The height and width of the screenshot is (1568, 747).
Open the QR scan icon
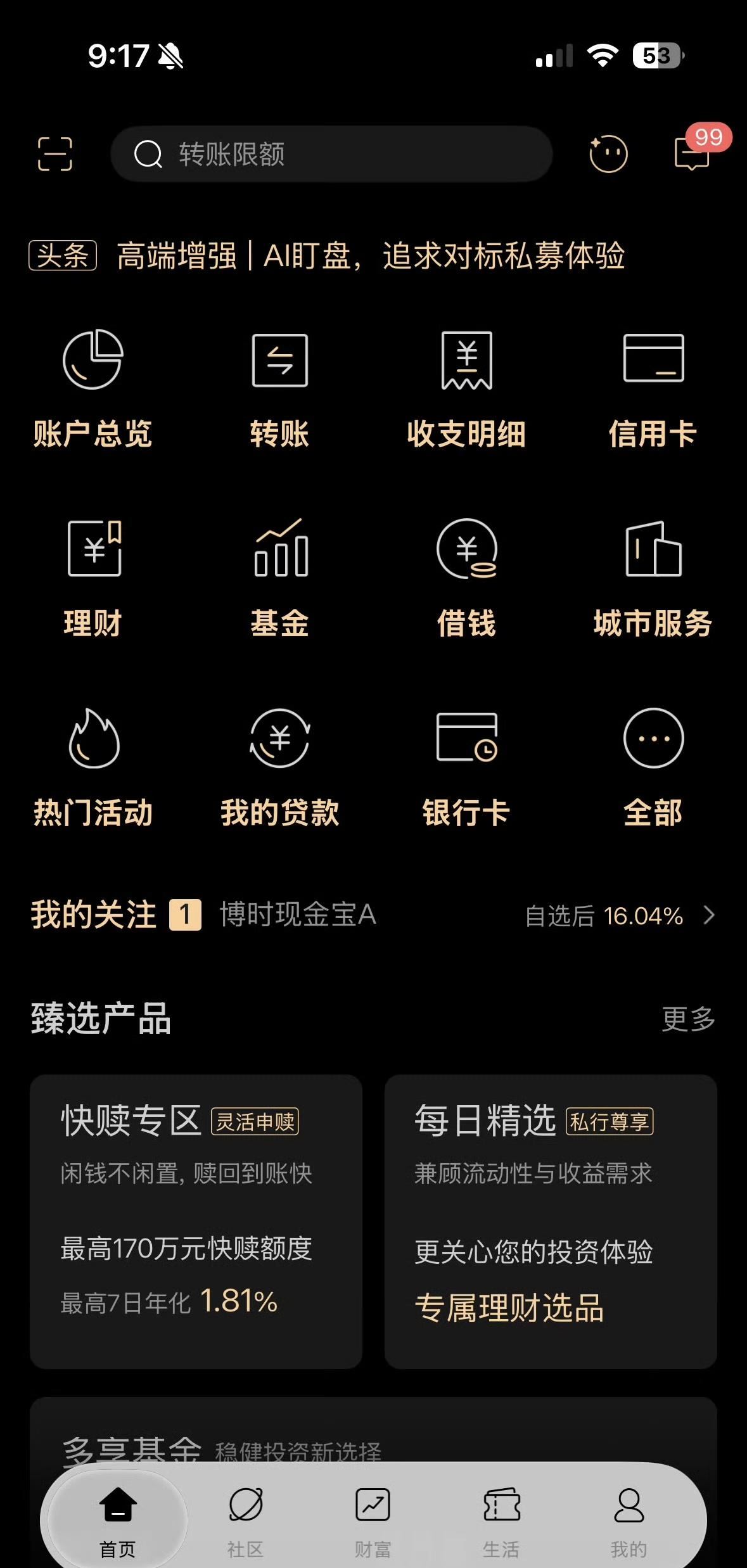click(x=54, y=154)
